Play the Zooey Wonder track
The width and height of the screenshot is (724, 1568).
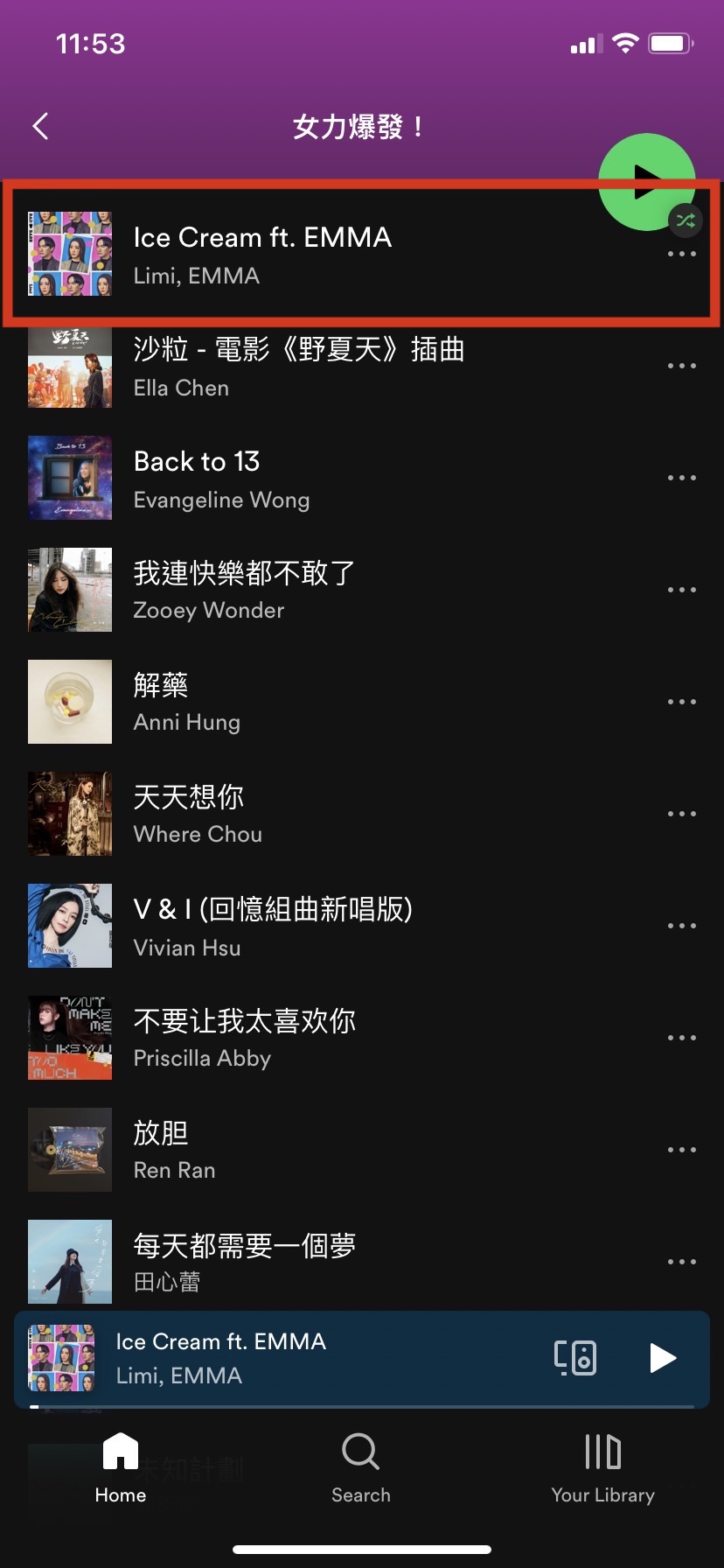pos(262,591)
